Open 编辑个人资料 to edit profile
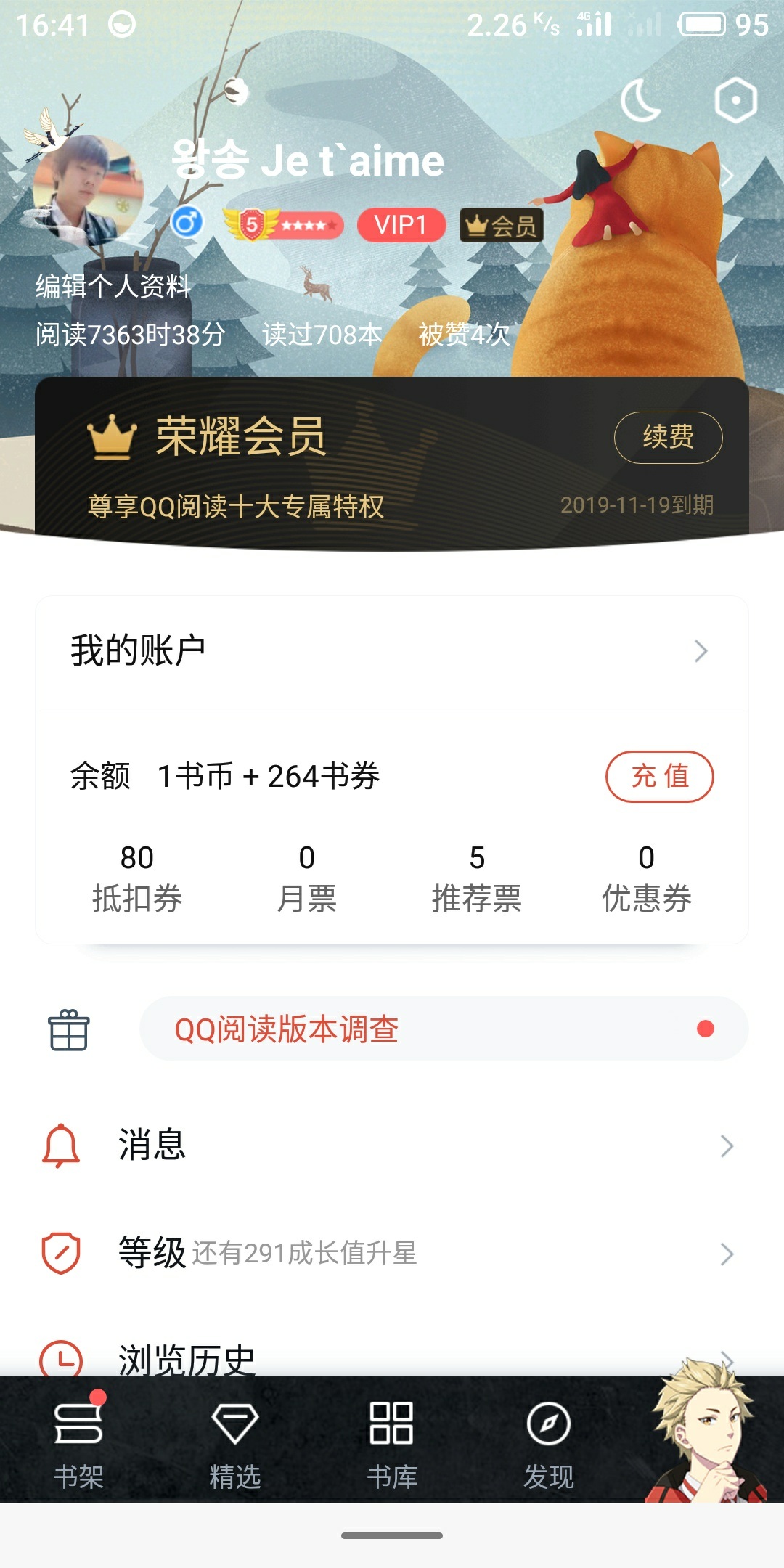784x1568 pixels. [x=113, y=287]
